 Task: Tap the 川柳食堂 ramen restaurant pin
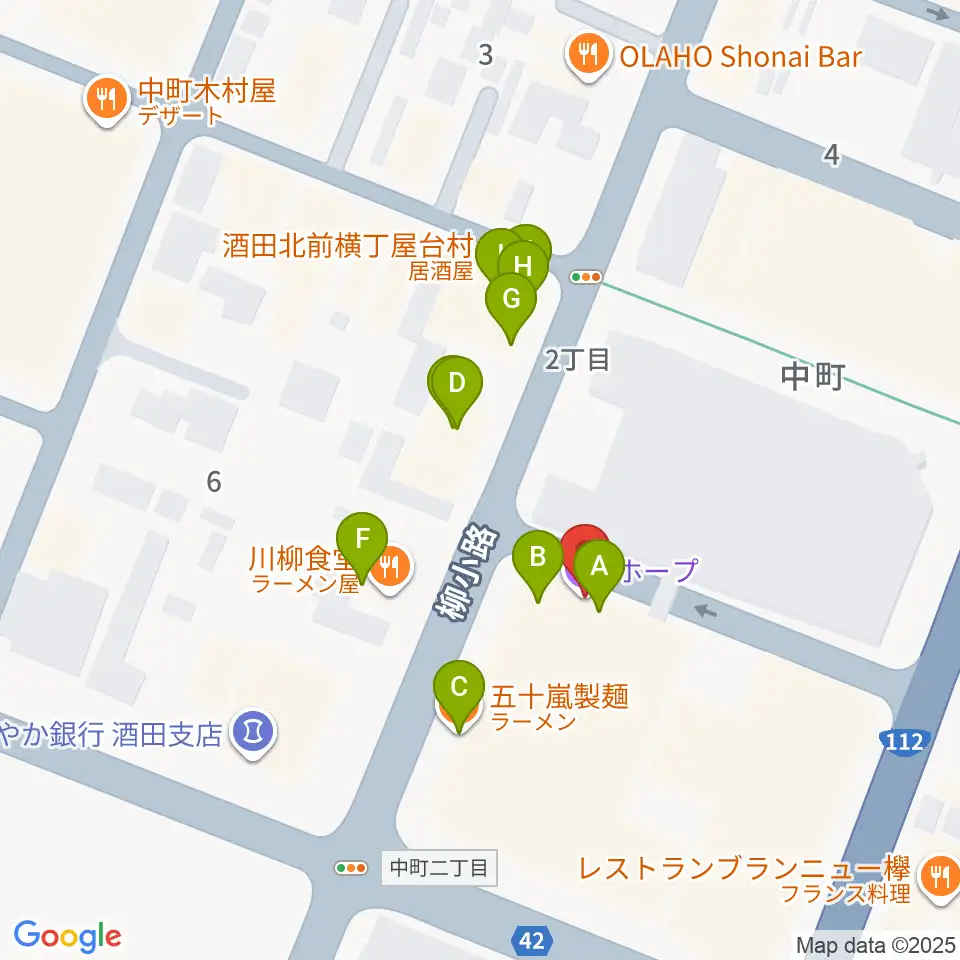[x=391, y=568]
